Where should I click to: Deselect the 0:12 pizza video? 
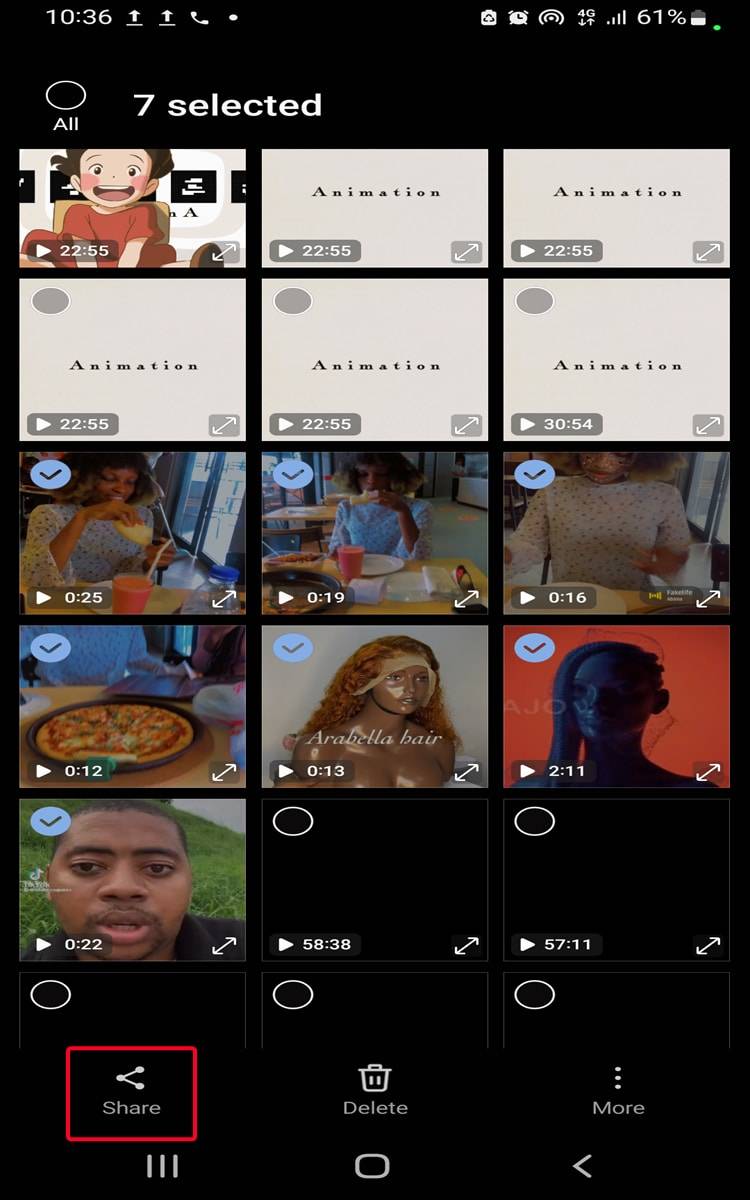pyautogui.click(x=51, y=648)
